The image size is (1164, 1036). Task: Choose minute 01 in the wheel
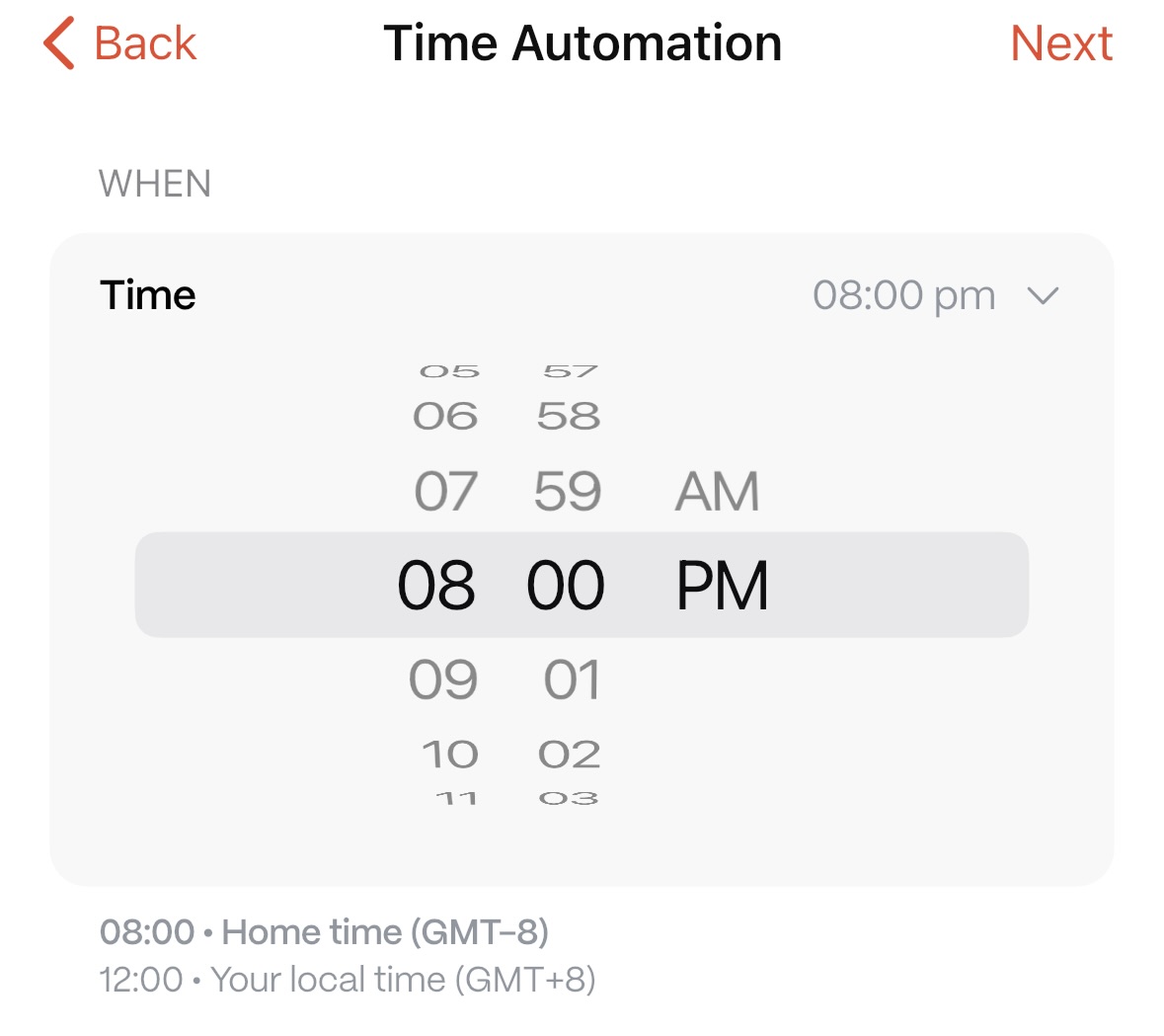(571, 679)
